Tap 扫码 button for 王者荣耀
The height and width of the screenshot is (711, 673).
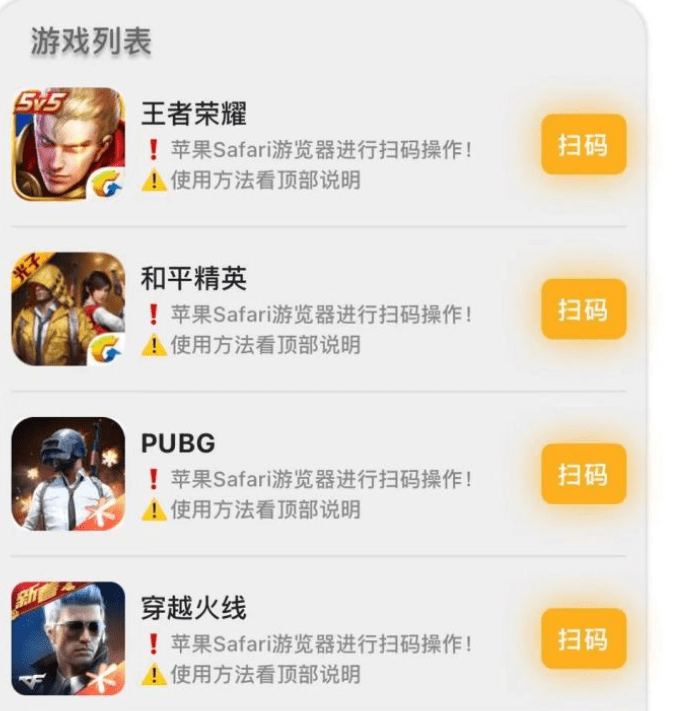[583, 145]
